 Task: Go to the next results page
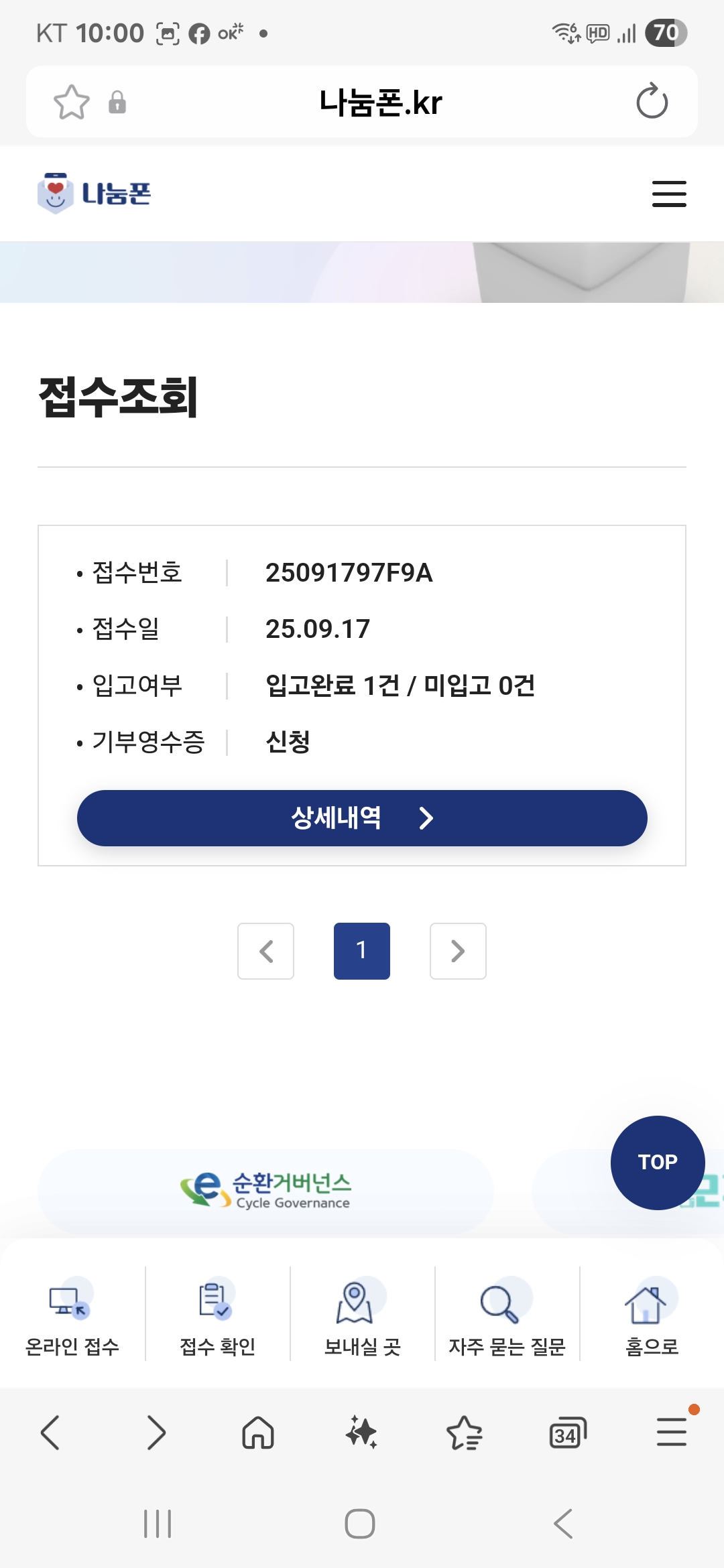click(458, 951)
